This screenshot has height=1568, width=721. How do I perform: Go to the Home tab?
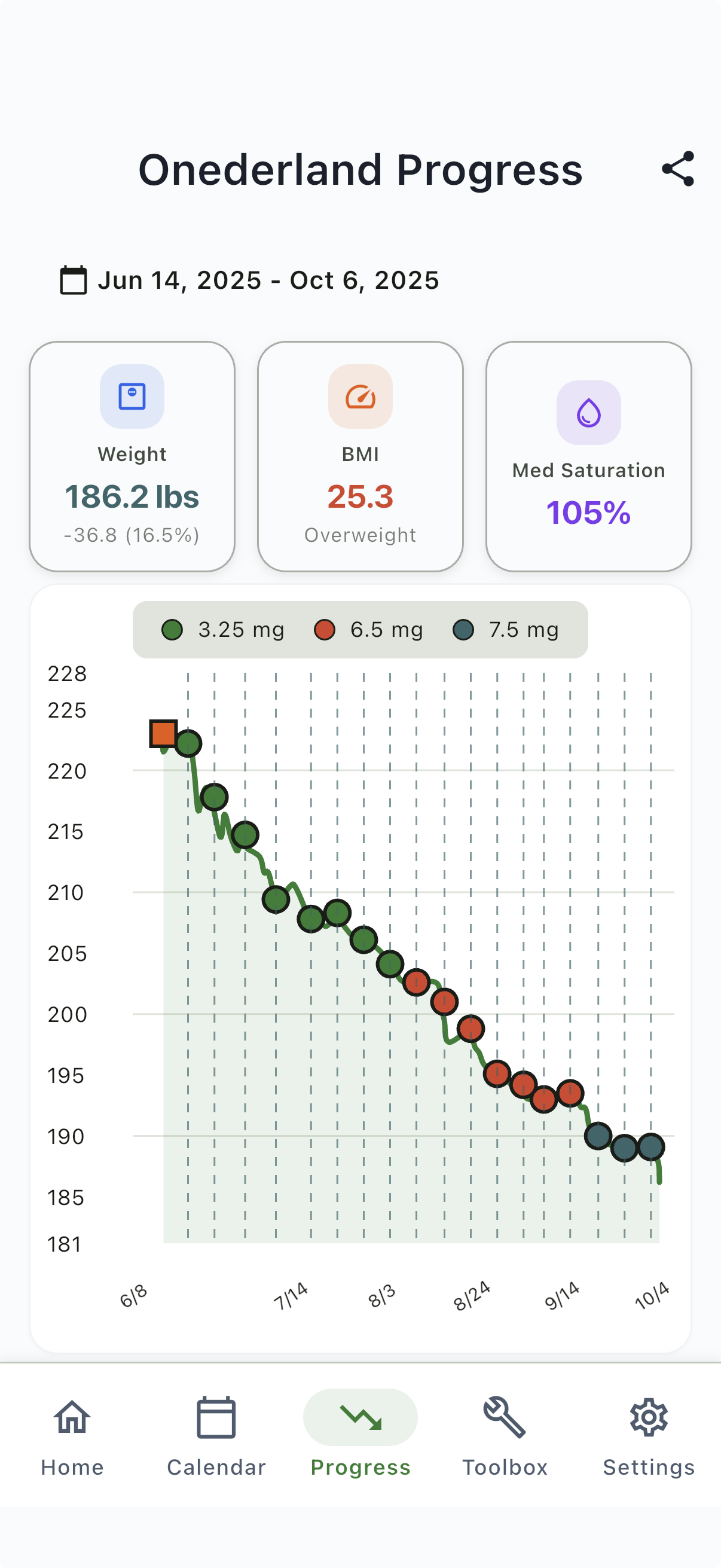click(72, 1436)
